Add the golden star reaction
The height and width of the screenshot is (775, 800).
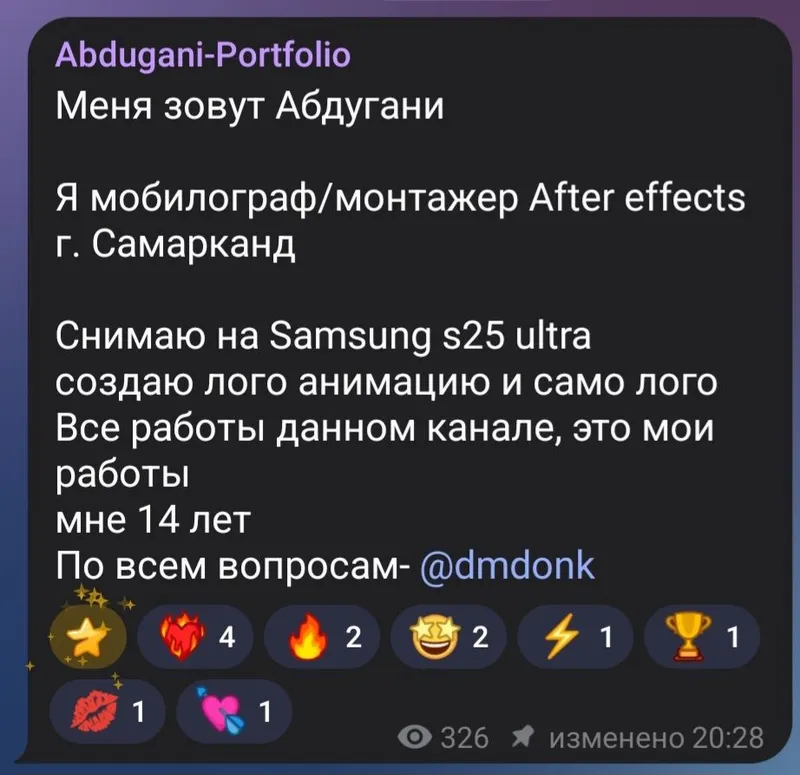coord(88,636)
